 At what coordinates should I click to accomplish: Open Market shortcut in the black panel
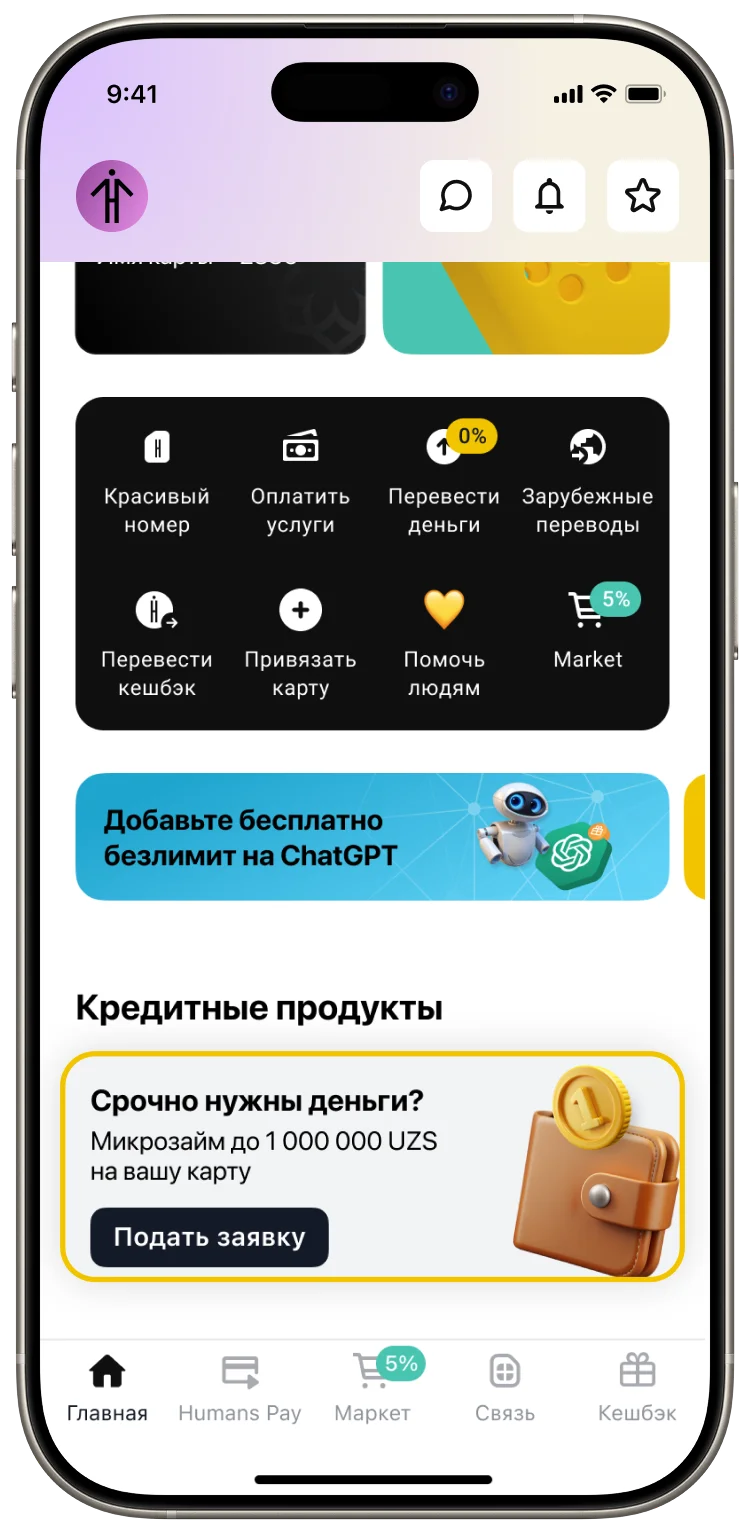point(588,630)
